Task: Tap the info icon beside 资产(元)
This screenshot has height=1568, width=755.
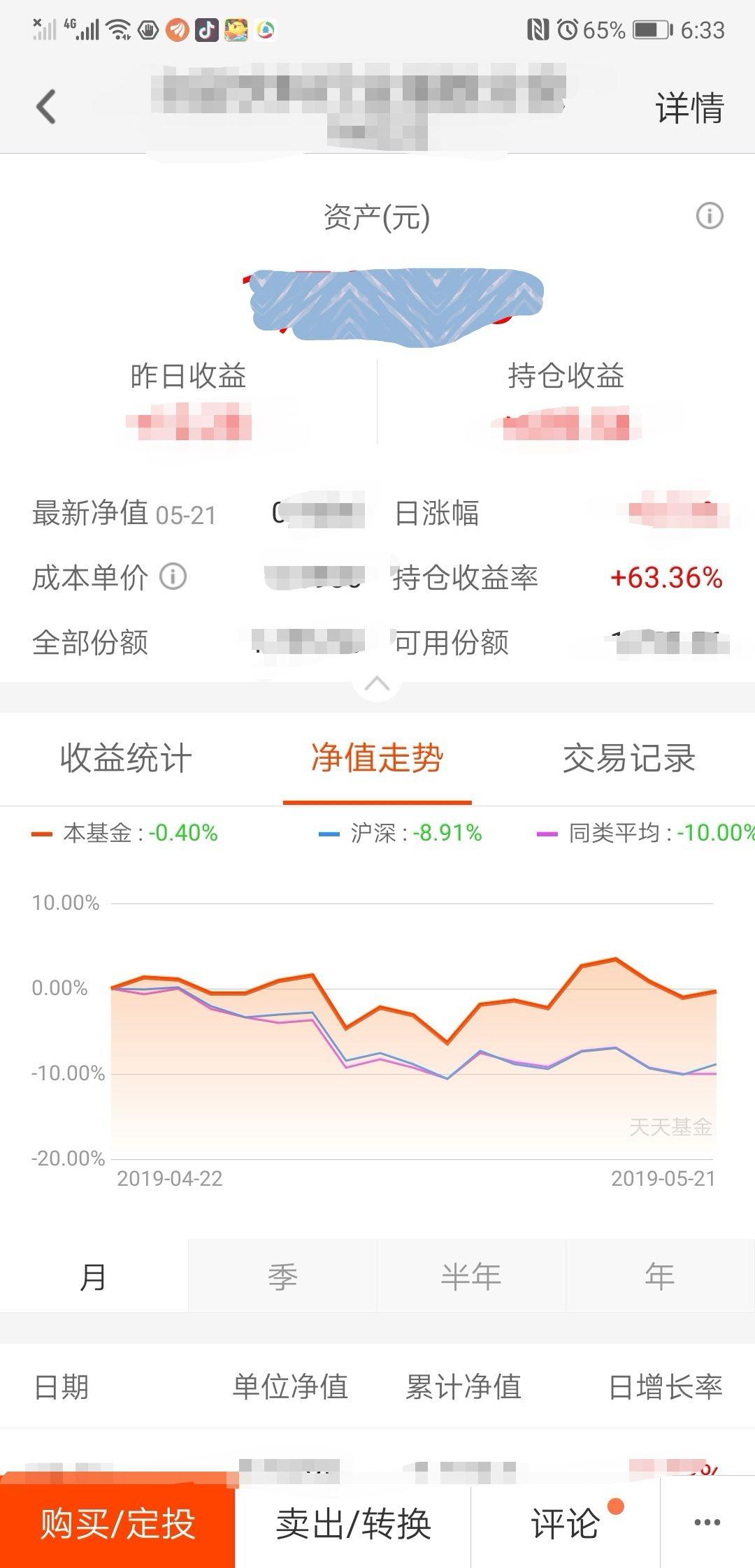Action: 710,216
